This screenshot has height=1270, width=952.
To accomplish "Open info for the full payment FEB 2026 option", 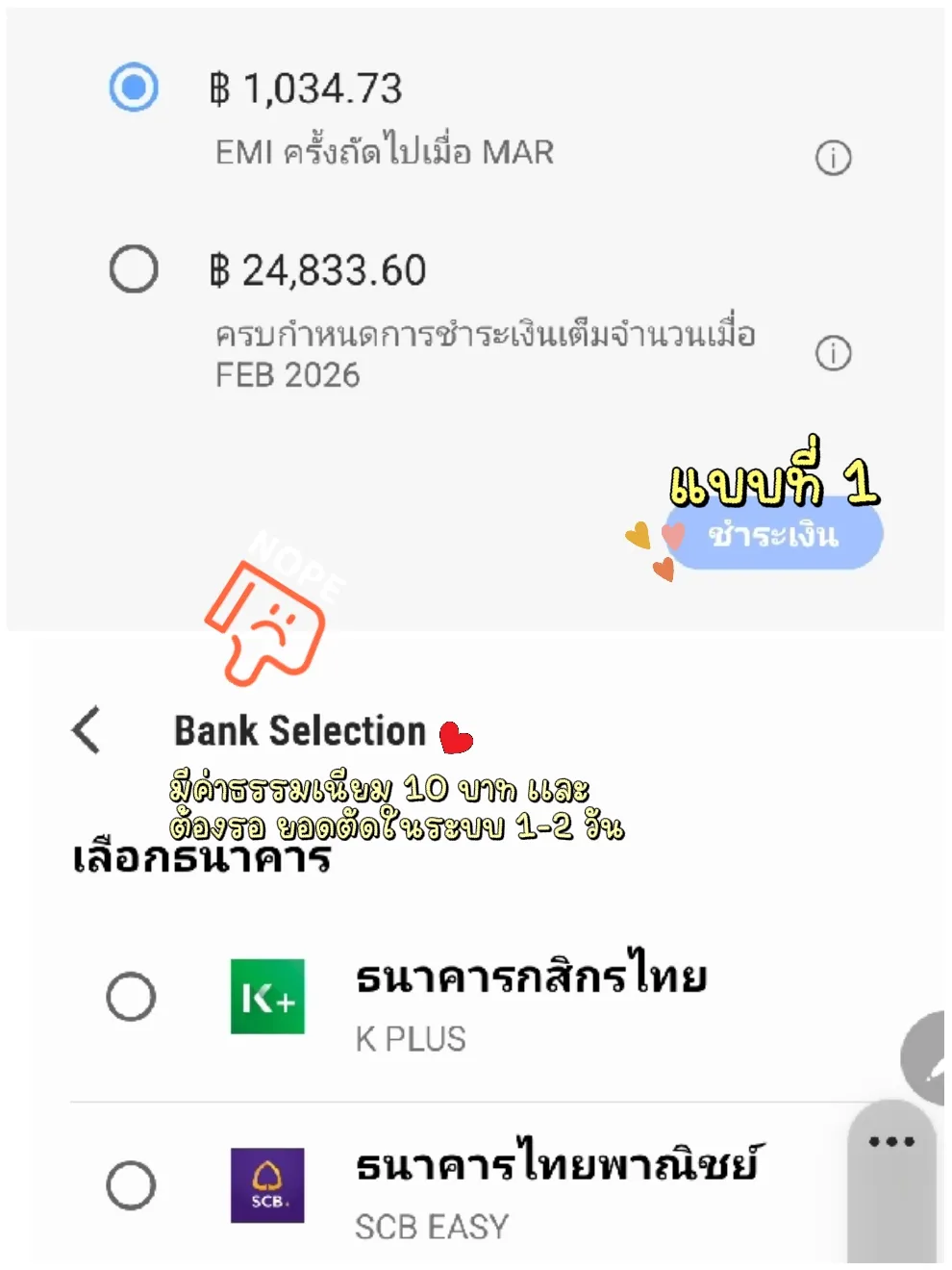I will click(x=833, y=353).
